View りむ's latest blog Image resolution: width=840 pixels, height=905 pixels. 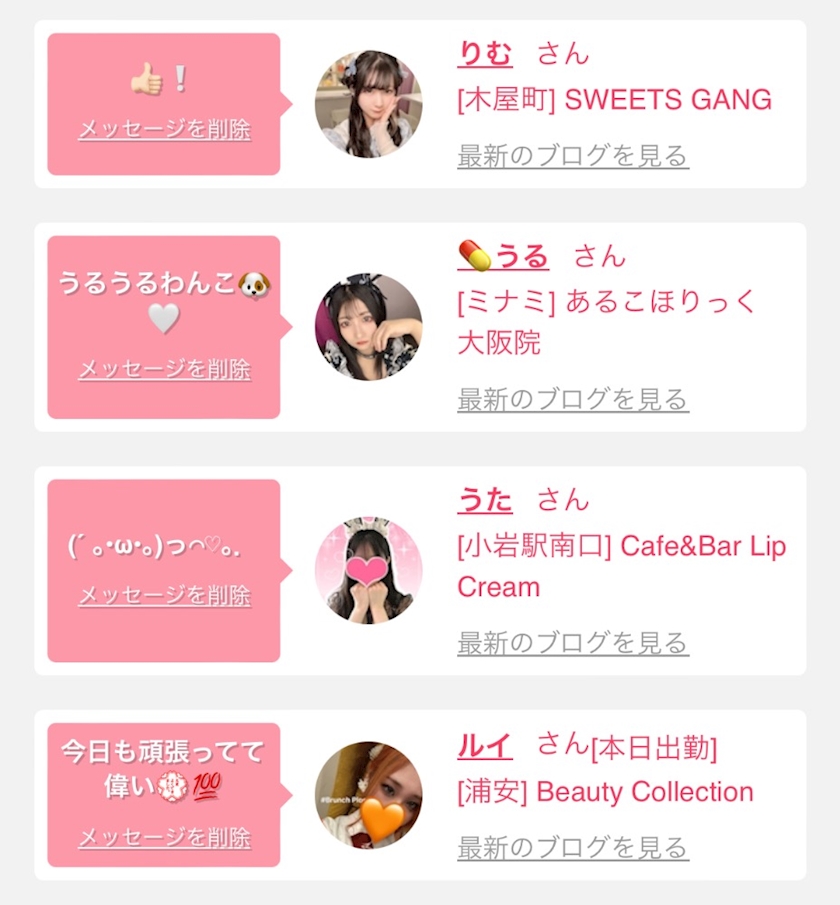click(573, 156)
